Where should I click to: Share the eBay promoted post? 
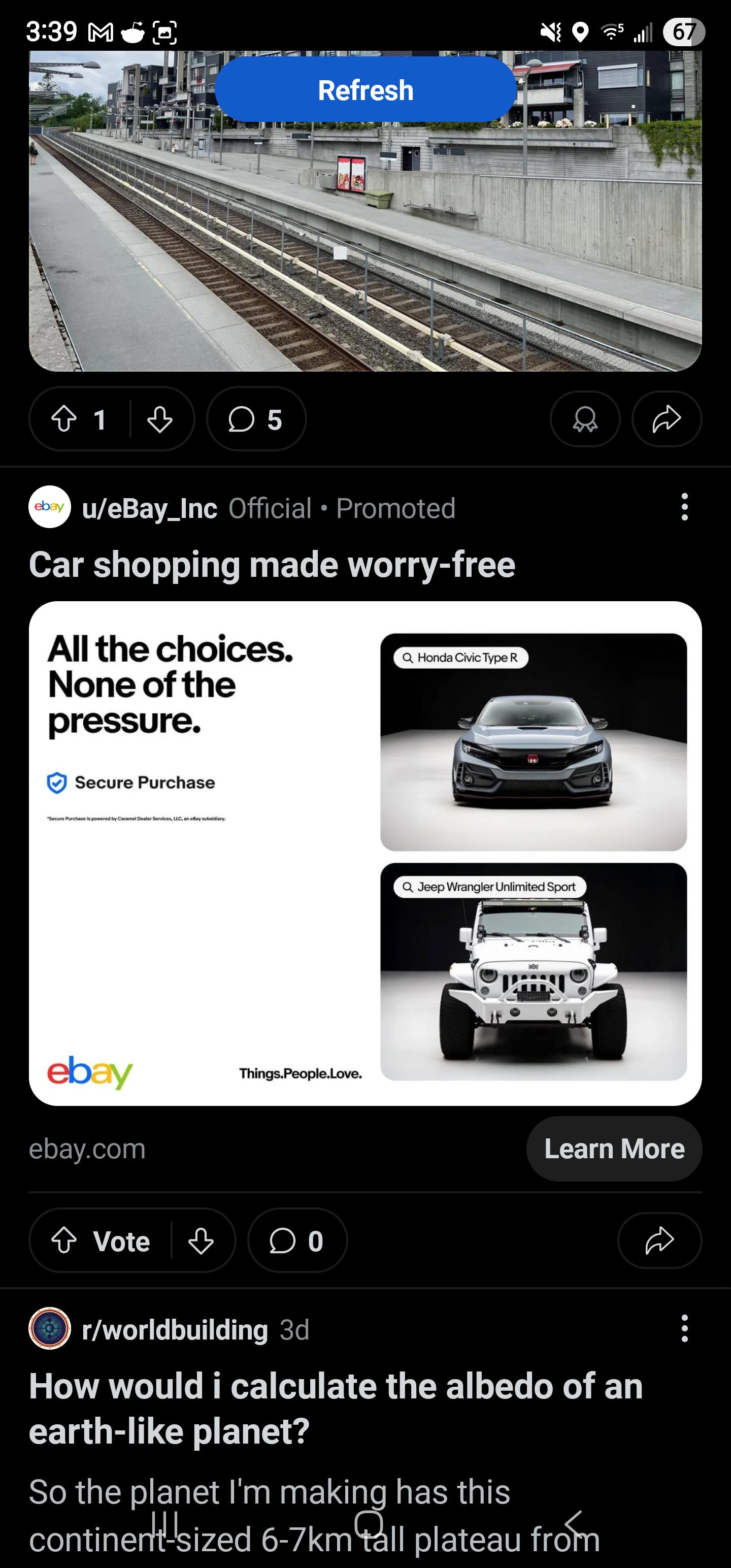660,1240
